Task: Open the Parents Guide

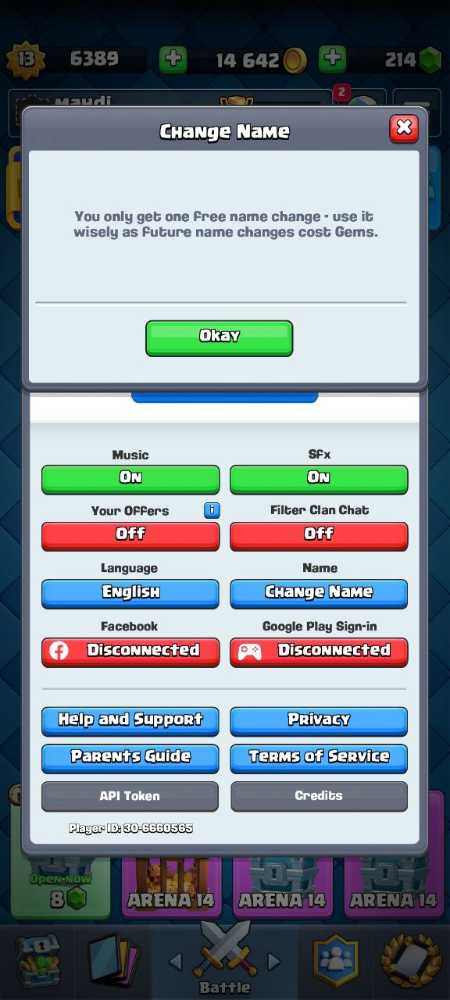Action: click(131, 759)
